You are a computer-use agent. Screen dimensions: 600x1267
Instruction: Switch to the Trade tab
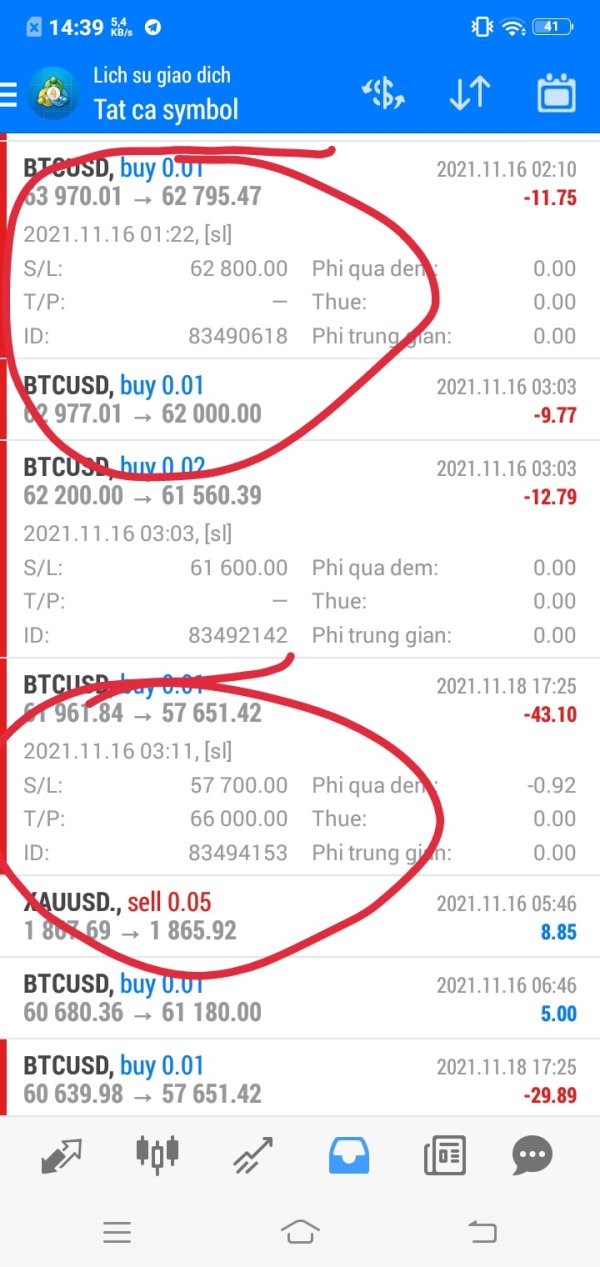pos(253,1155)
